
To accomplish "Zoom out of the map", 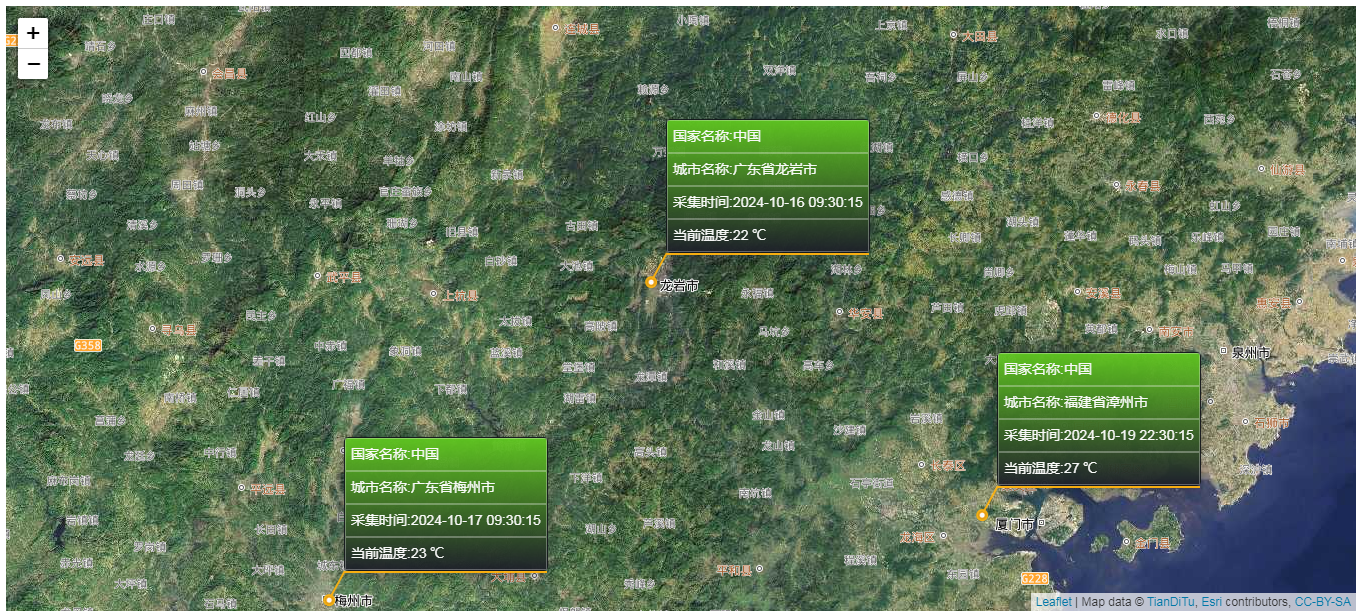I will 33,64.
